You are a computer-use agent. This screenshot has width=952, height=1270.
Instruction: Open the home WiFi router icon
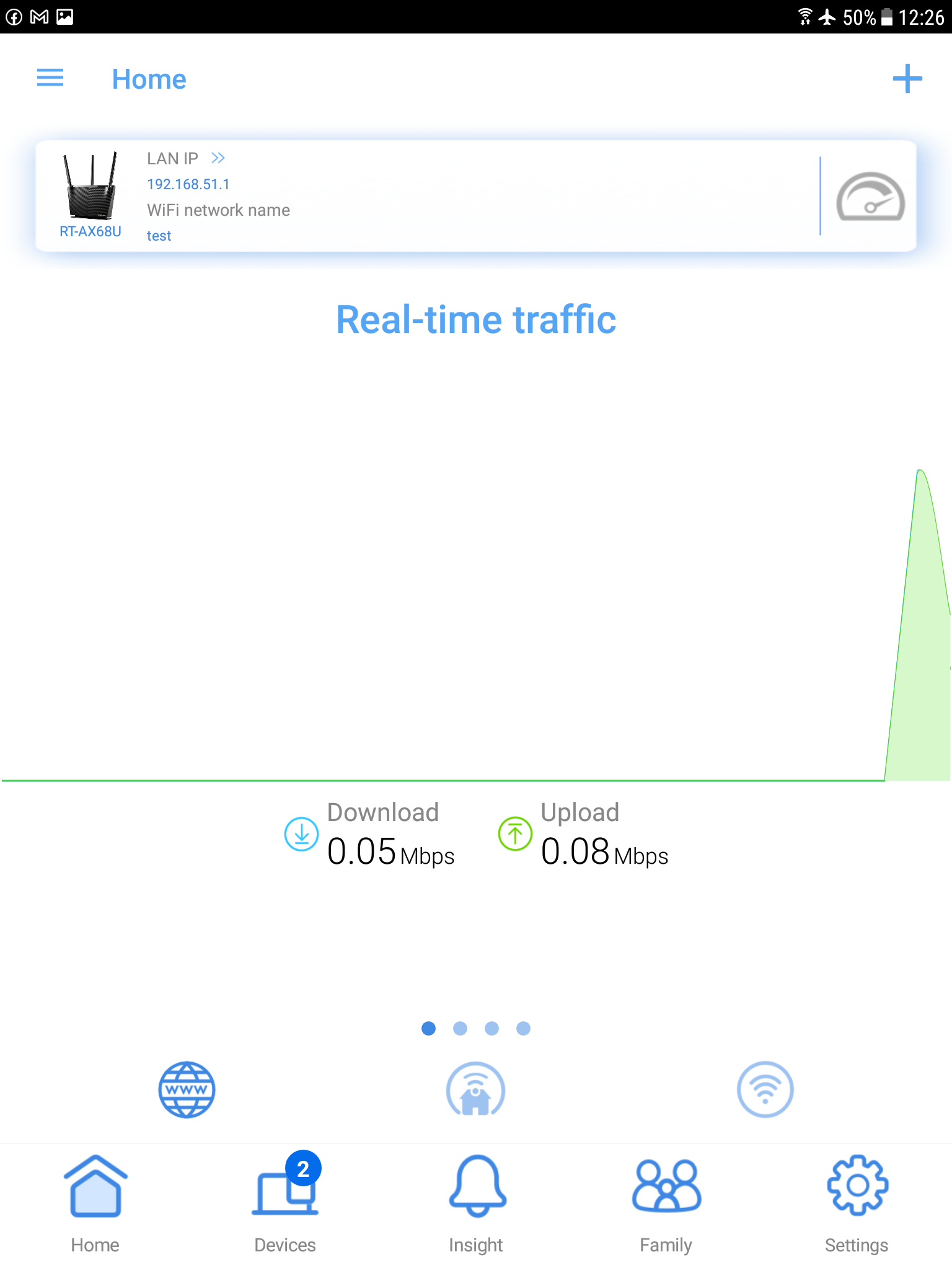point(475,1090)
